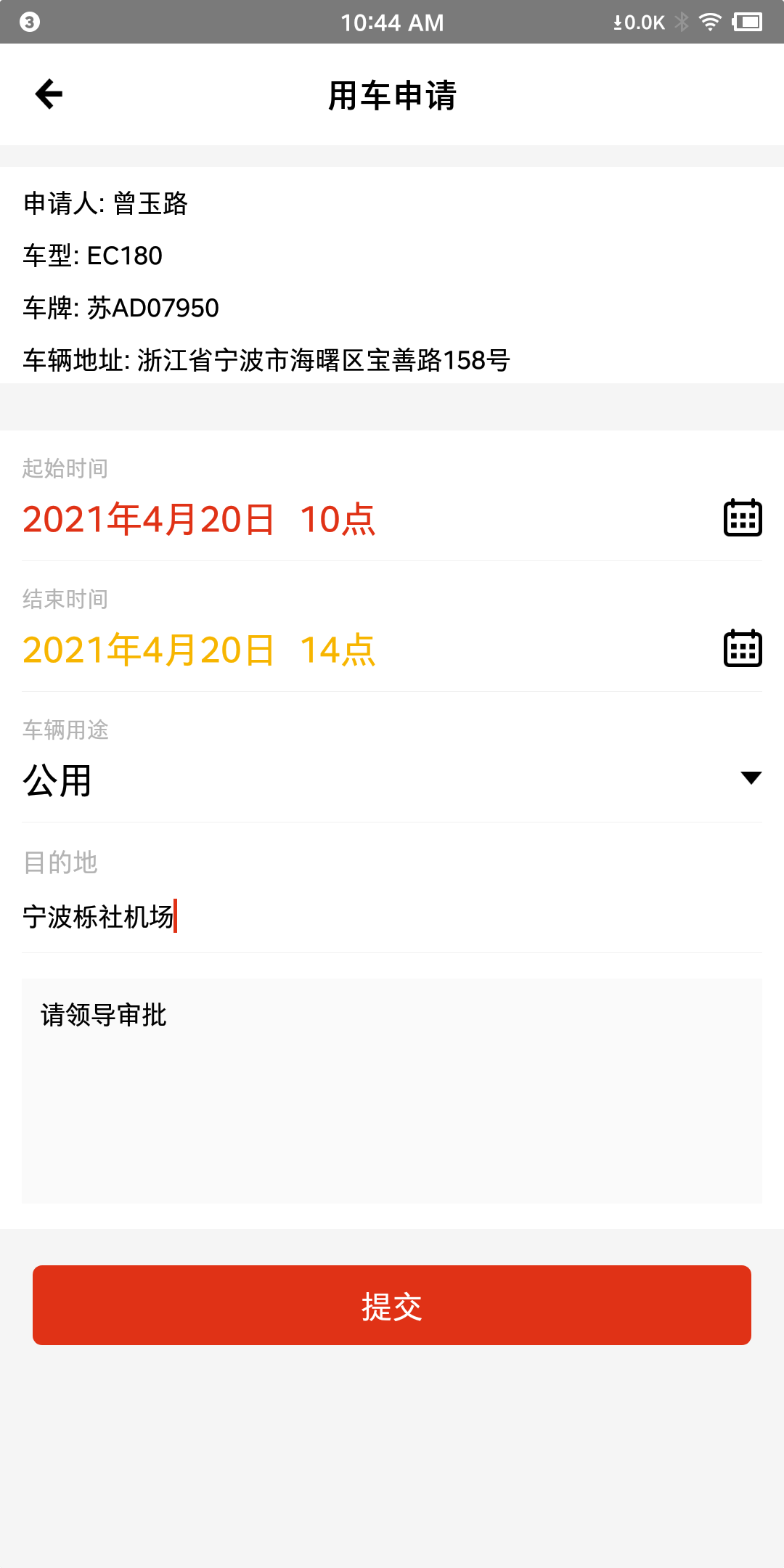Click the data usage indicator showing 0.0K

pyautogui.click(x=636, y=22)
